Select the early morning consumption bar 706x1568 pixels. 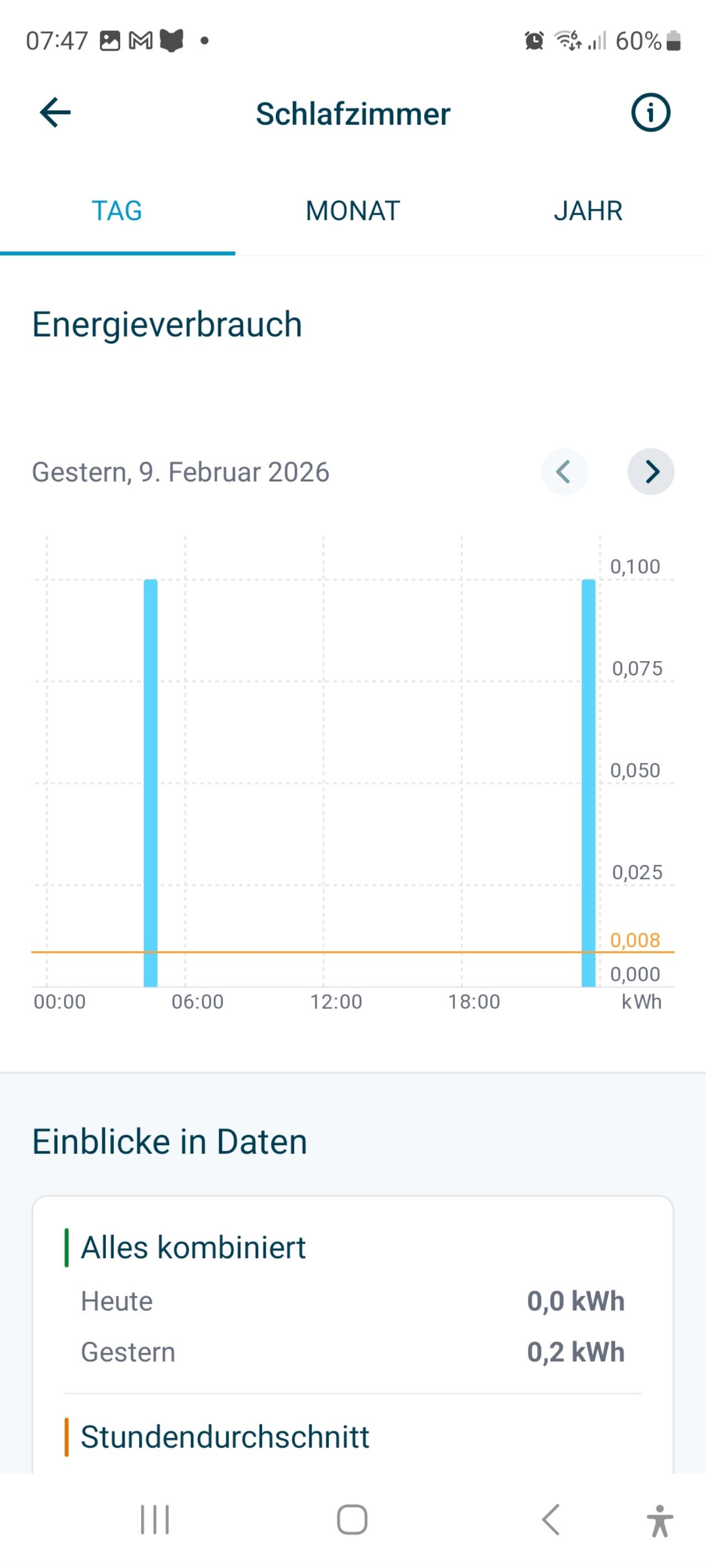coord(150,779)
